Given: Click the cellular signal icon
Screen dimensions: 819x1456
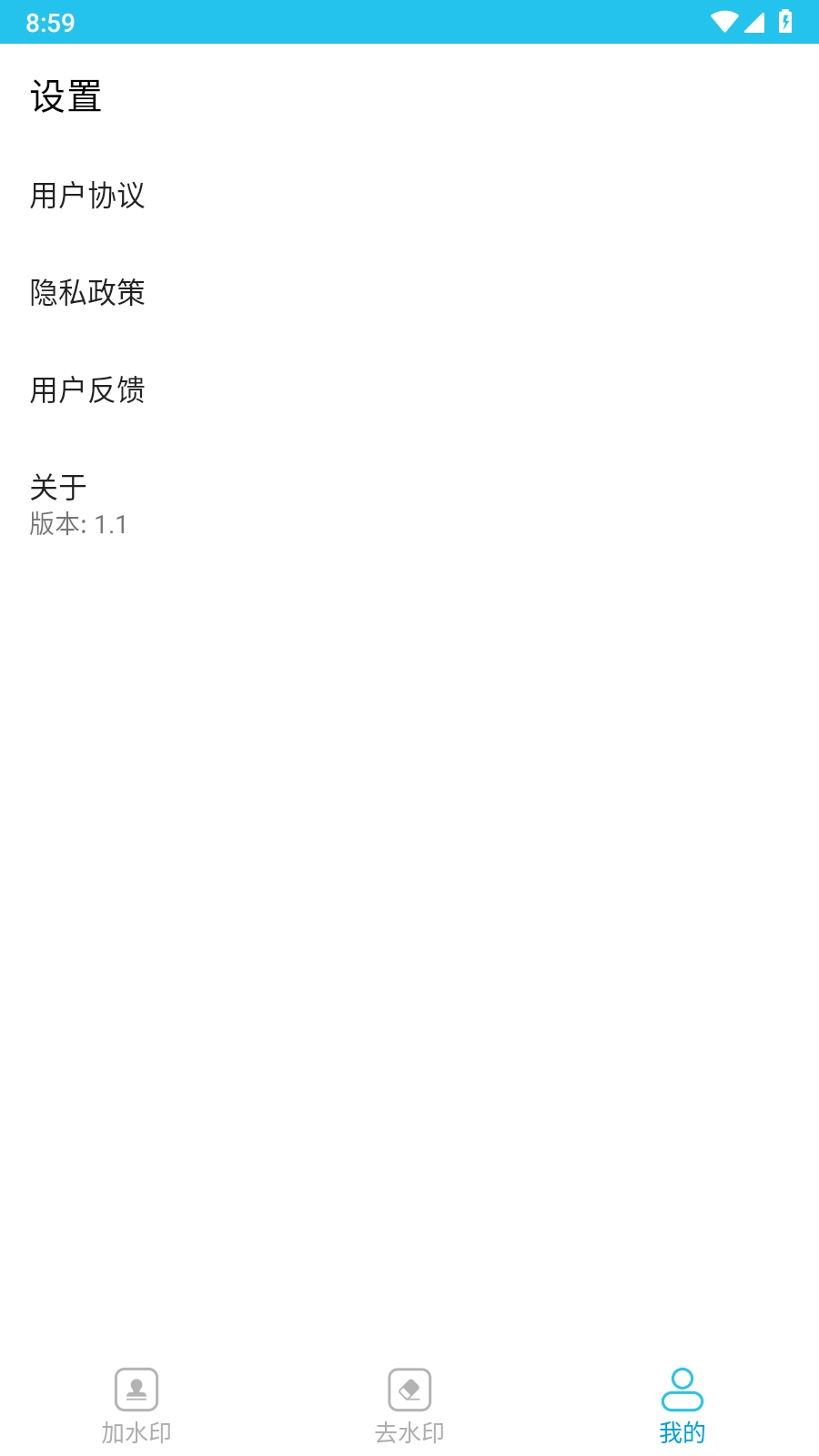Looking at the screenshot, I should [755, 24].
